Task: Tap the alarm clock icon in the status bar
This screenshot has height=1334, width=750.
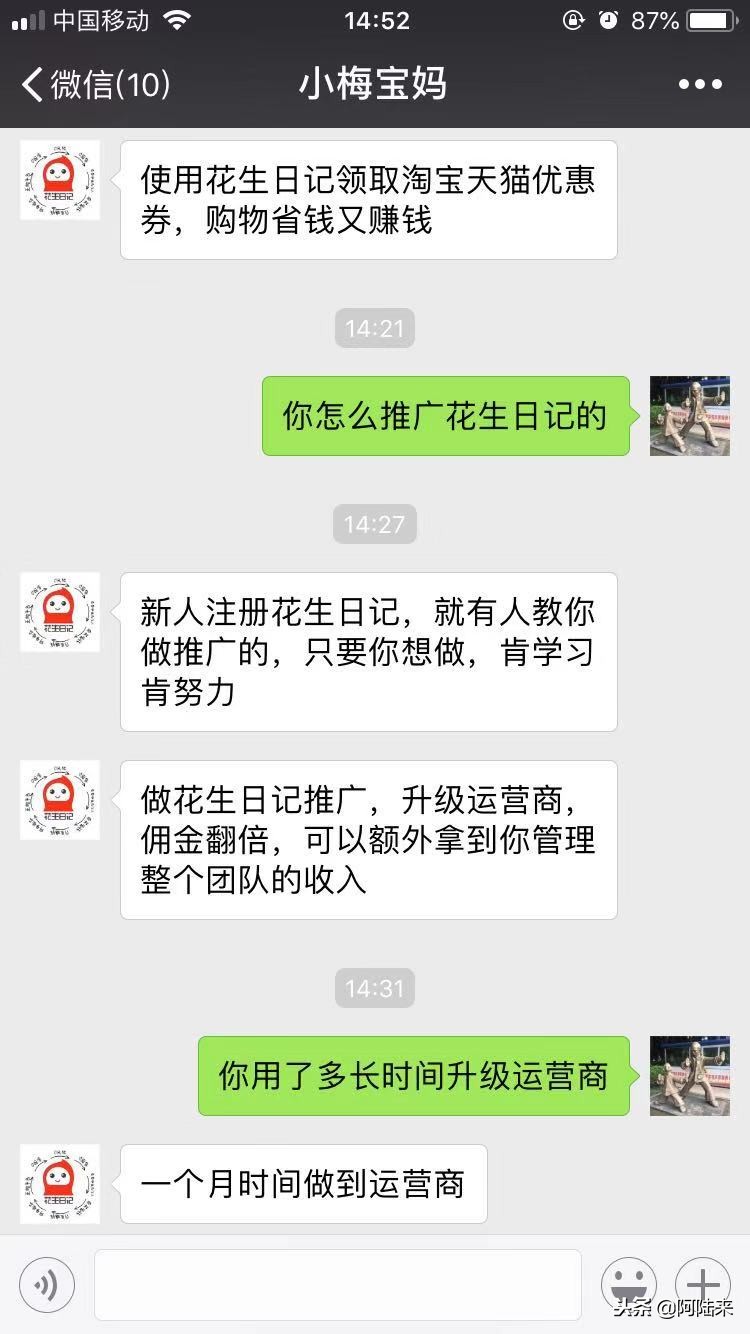Action: [608, 19]
